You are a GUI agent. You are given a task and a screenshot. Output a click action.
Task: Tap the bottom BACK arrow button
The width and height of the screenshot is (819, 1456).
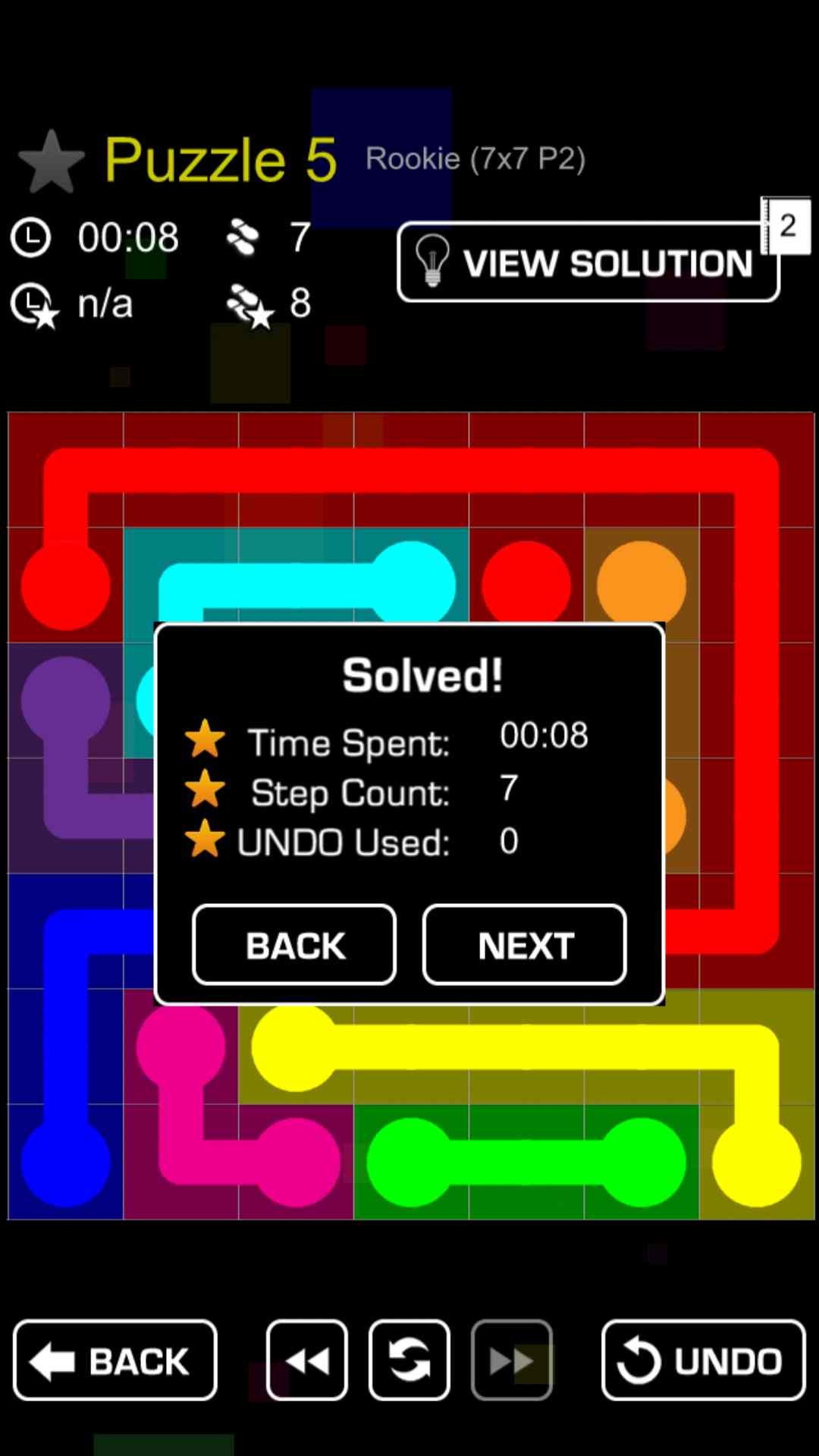click(115, 1360)
